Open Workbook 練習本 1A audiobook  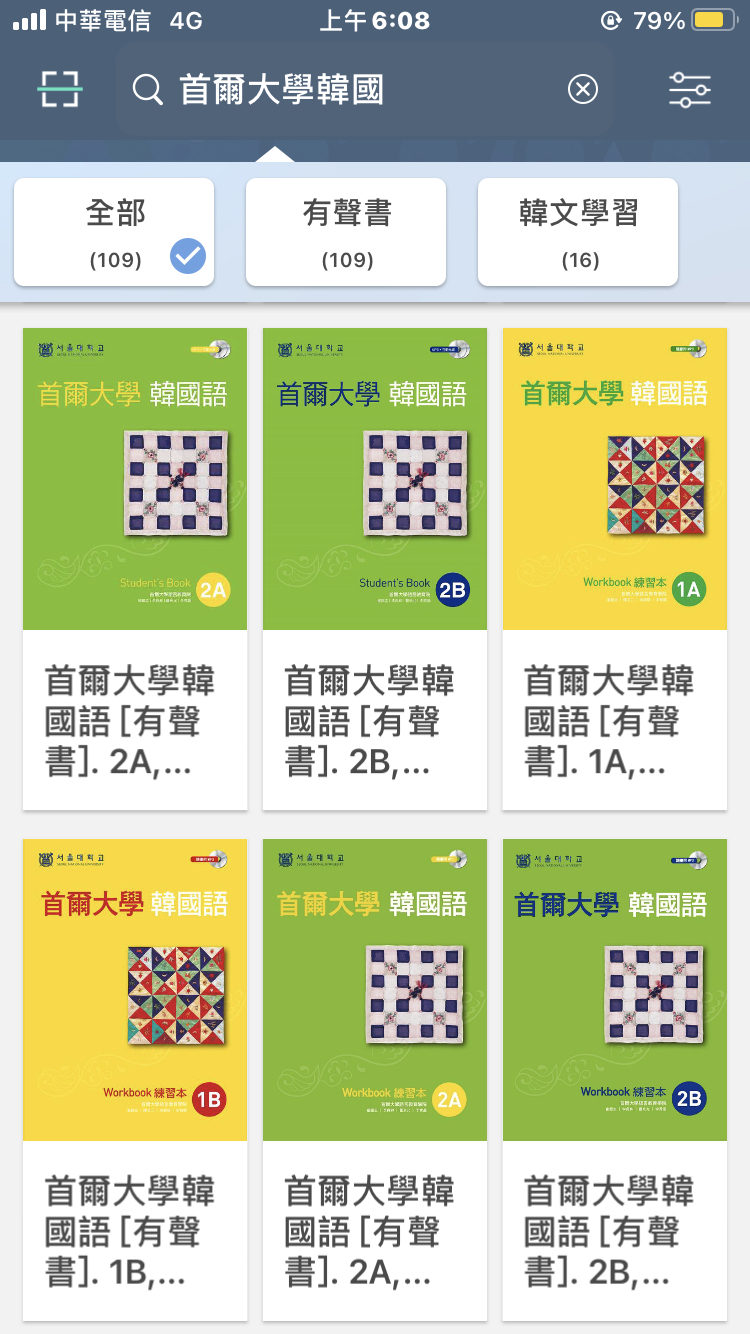click(x=615, y=568)
